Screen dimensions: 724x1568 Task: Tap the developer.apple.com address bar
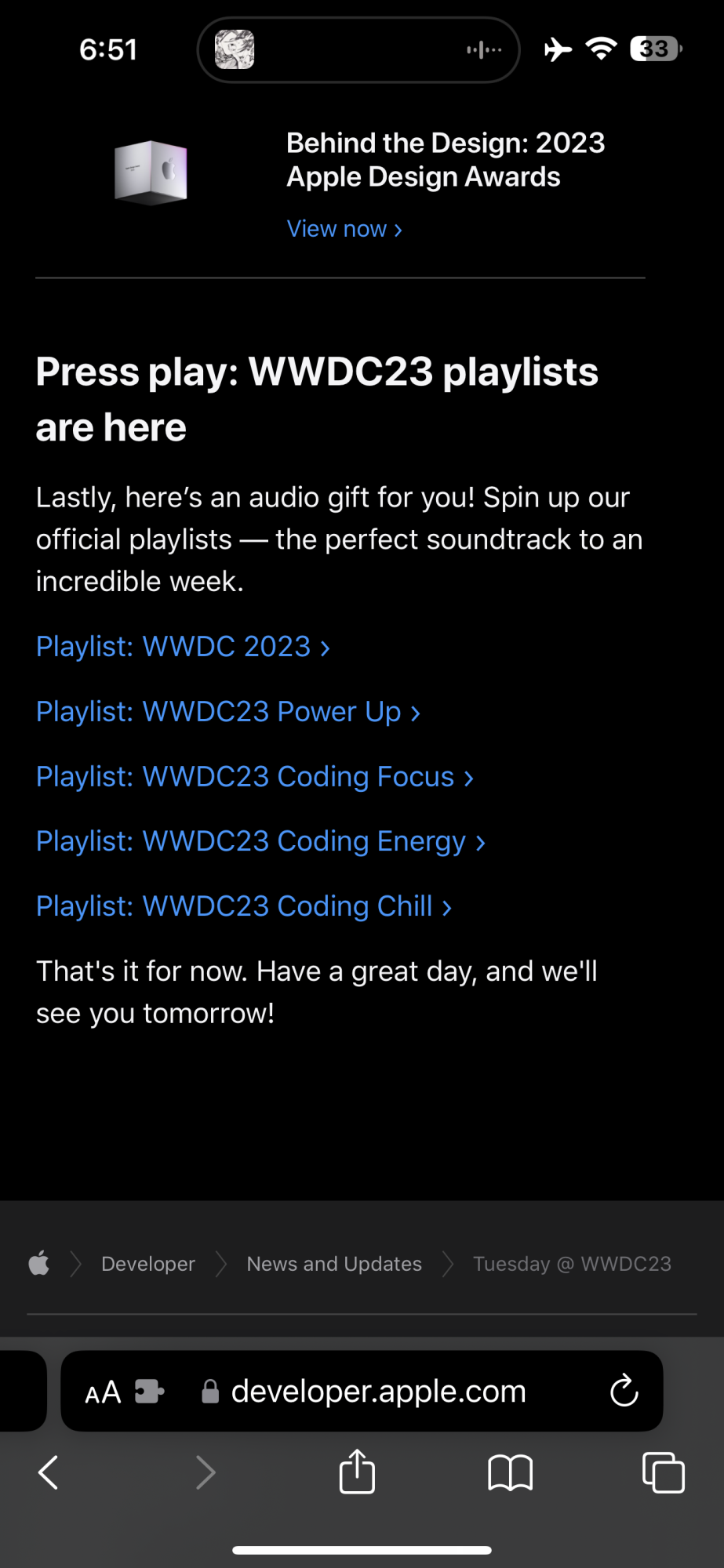tap(378, 1392)
